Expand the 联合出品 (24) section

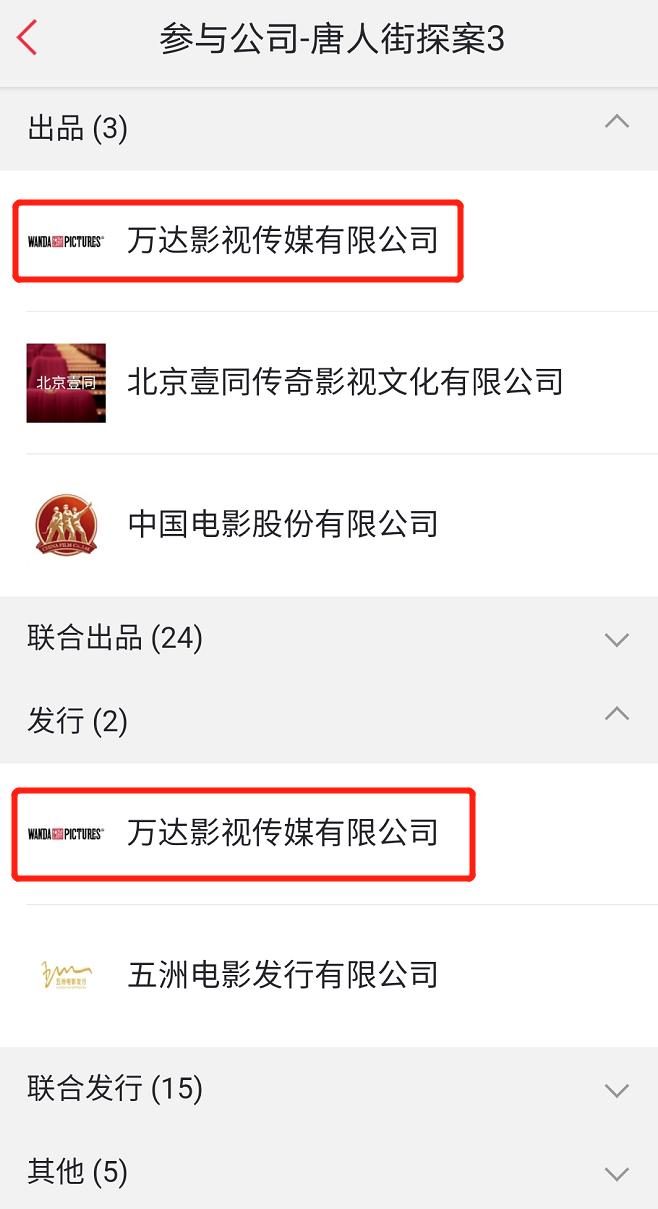[617, 639]
